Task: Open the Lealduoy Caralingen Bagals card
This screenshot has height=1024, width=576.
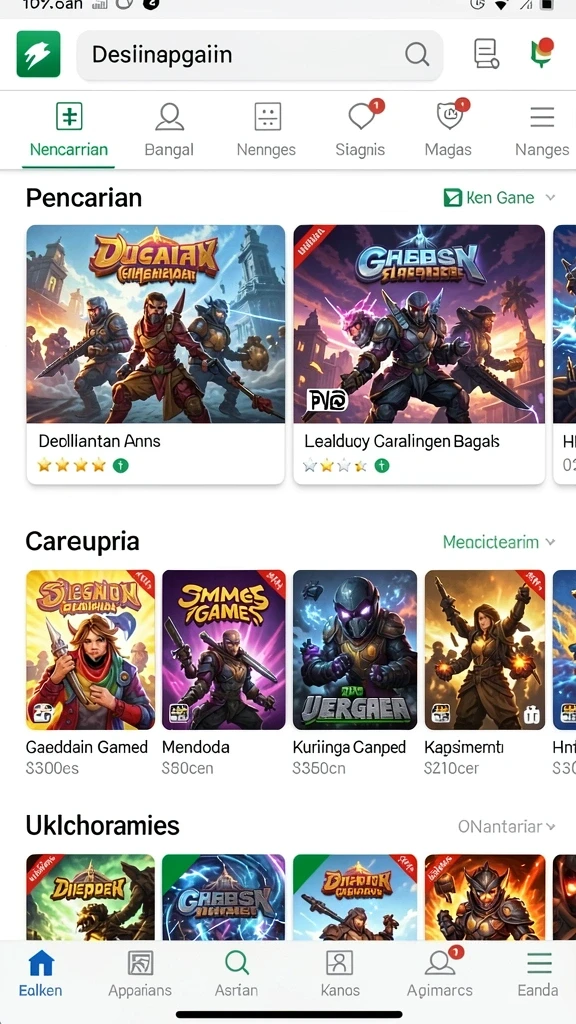Action: pos(419,355)
